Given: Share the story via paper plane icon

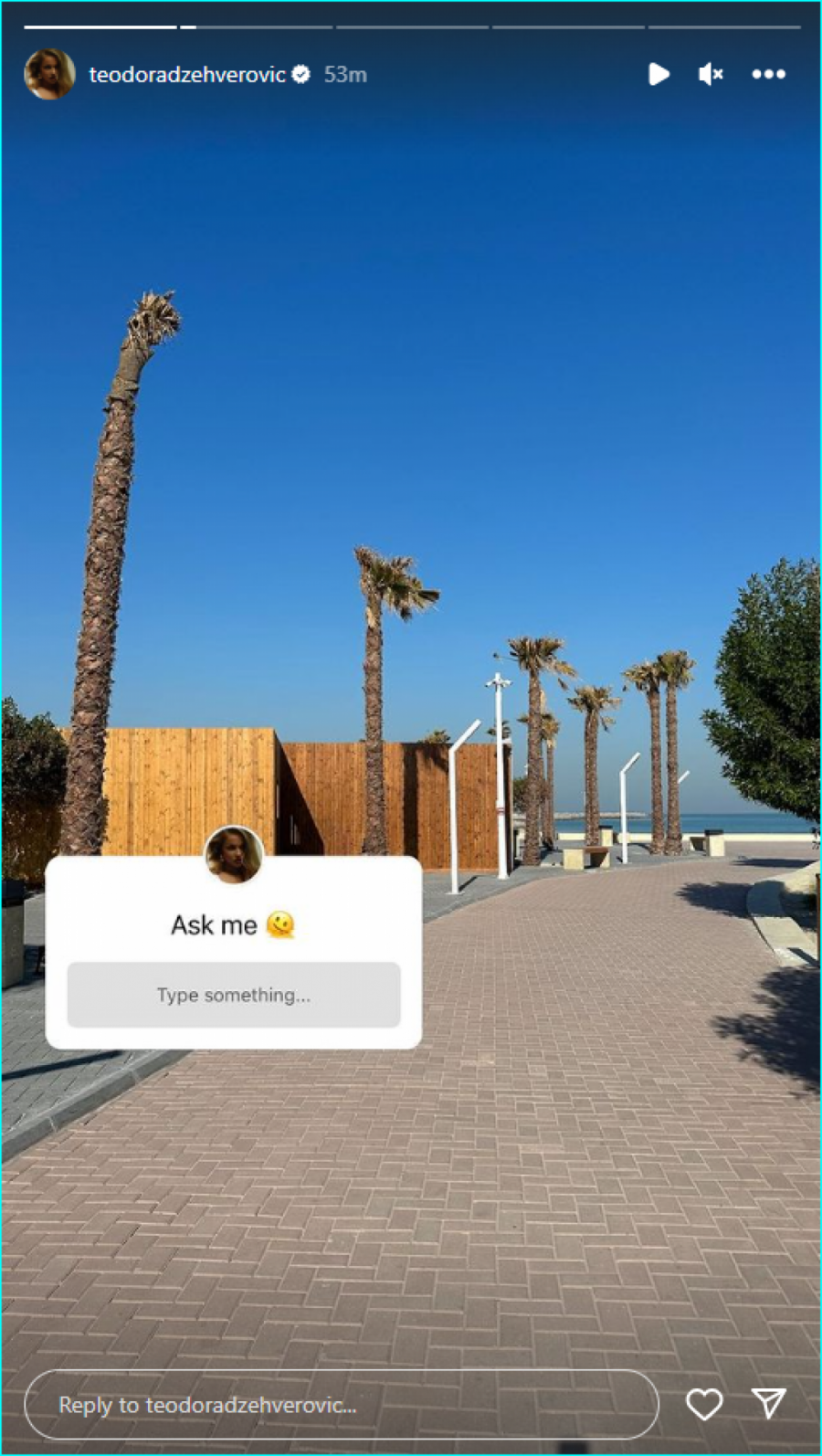Looking at the screenshot, I should [x=769, y=1404].
